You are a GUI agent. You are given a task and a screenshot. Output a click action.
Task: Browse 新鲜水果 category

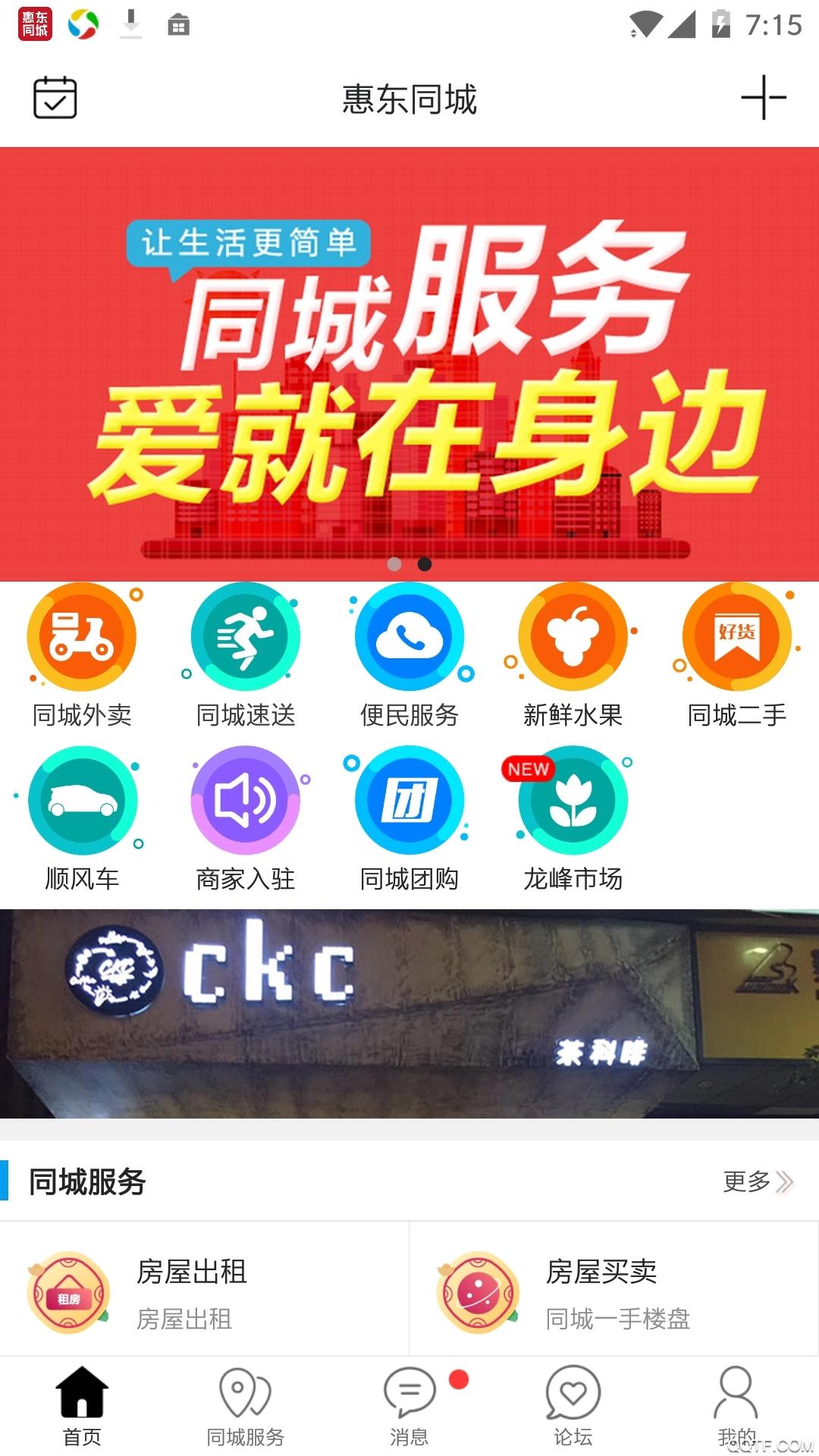point(573,657)
